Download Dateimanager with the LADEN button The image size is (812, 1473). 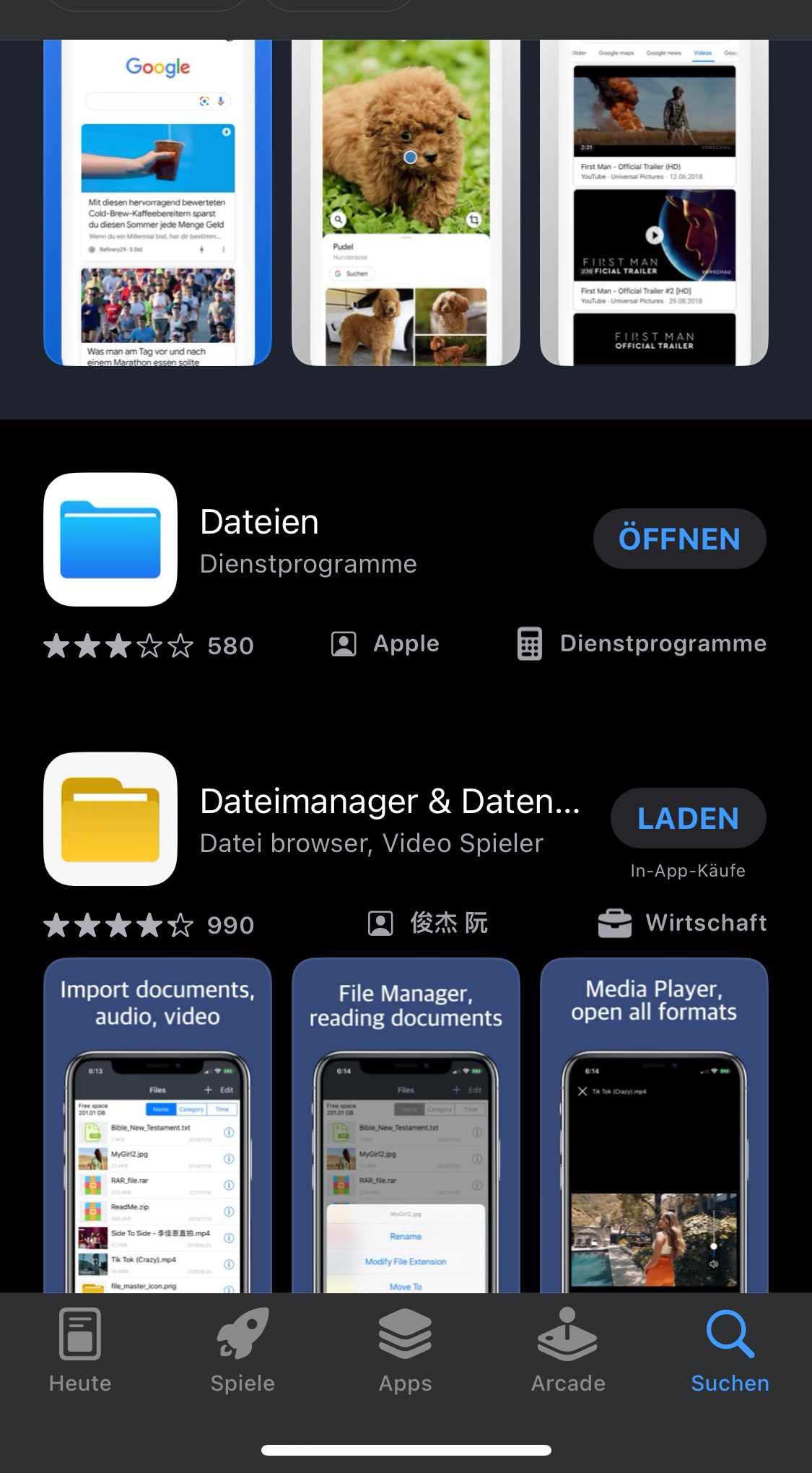[x=688, y=818]
